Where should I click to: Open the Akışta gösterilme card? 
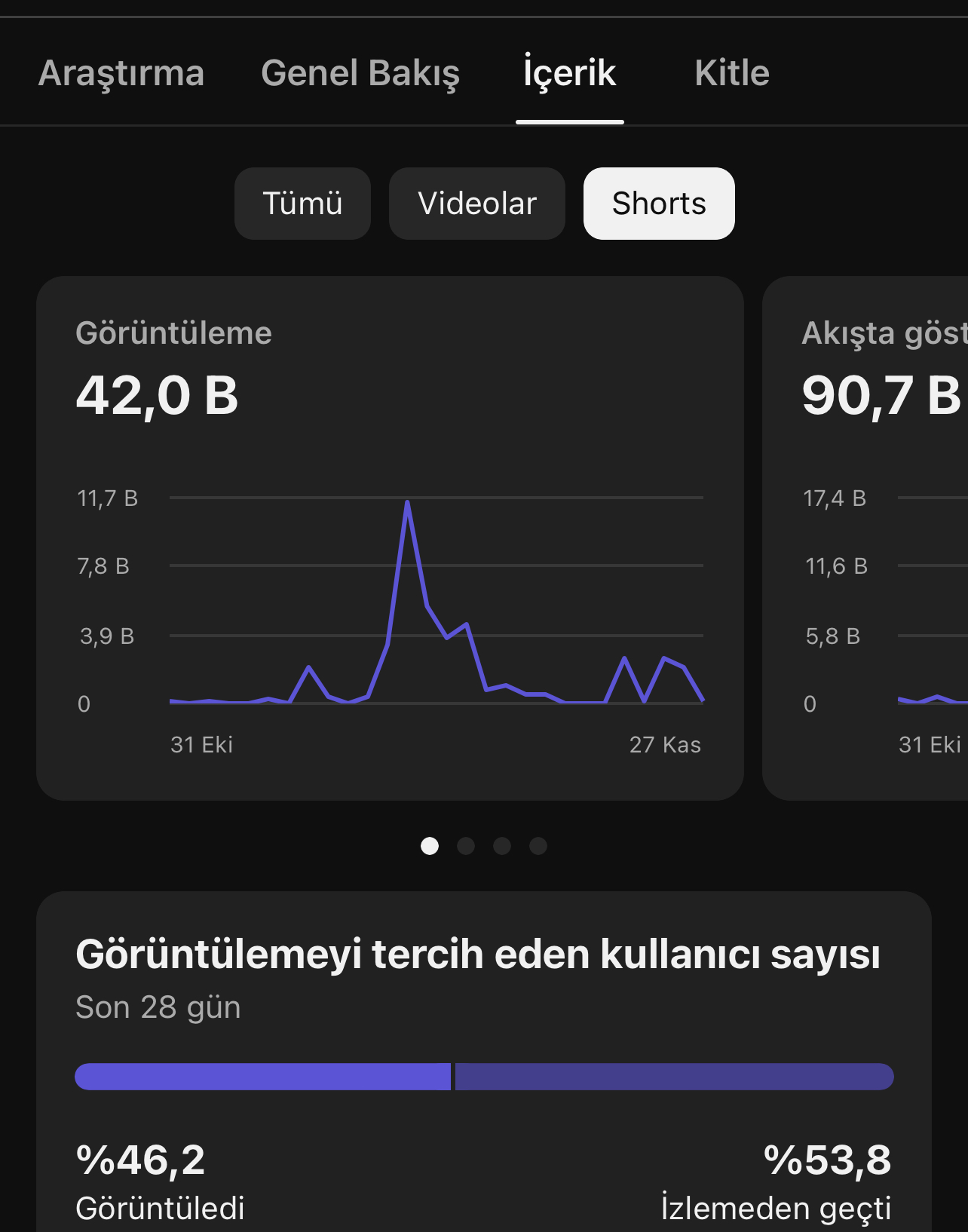click(865, 538)
